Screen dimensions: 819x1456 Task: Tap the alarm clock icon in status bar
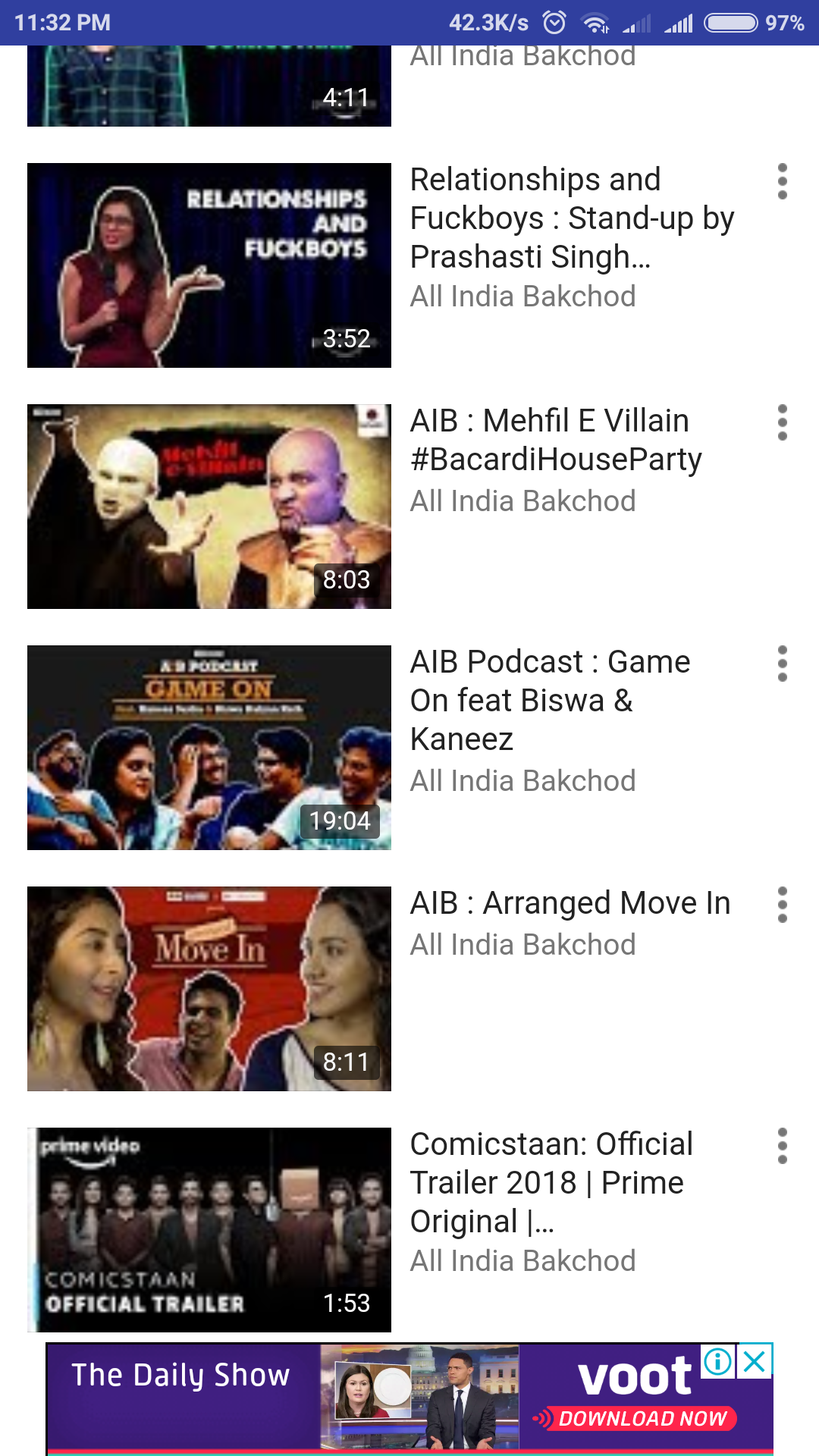pyautogui.click(x=554, y=23)
